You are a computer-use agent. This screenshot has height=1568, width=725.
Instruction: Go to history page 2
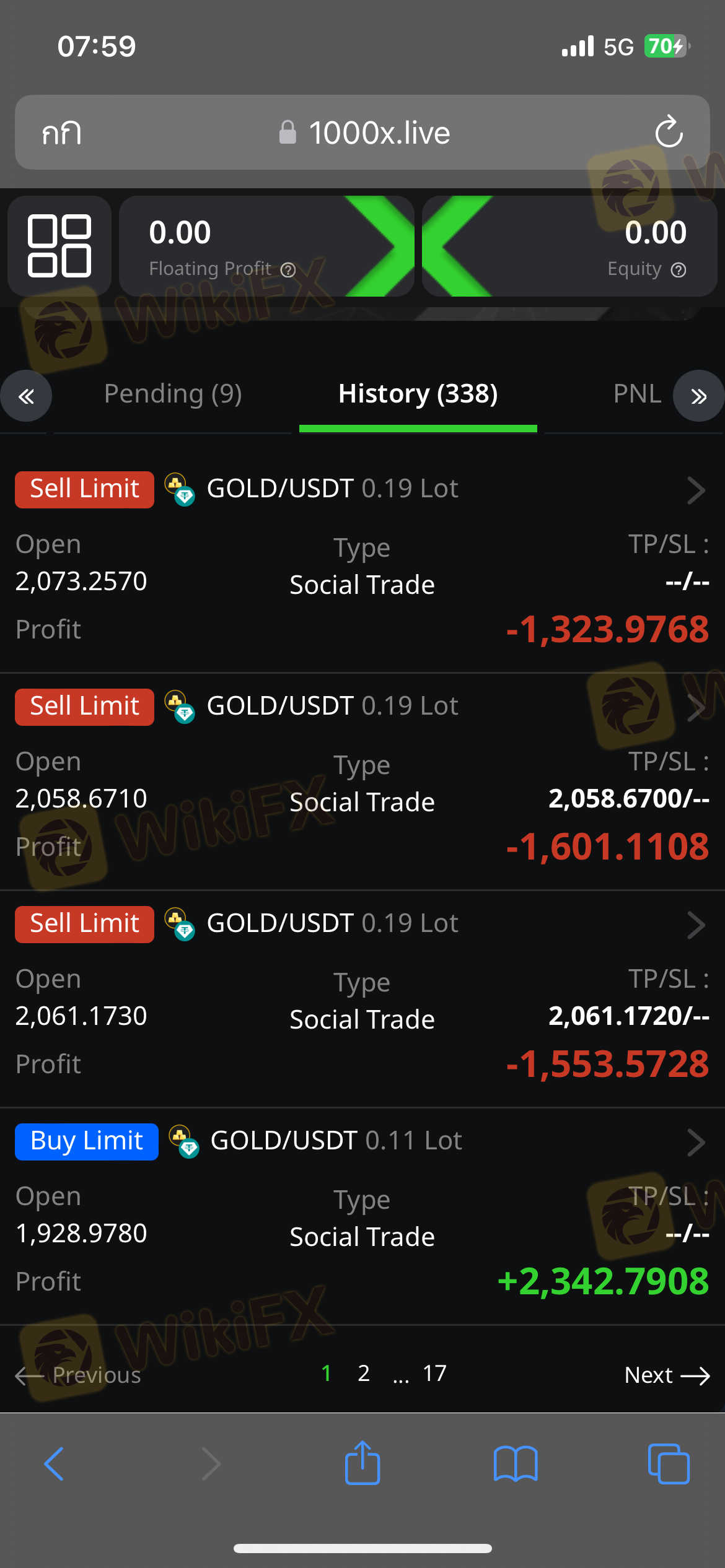(x=364, y=1374)
